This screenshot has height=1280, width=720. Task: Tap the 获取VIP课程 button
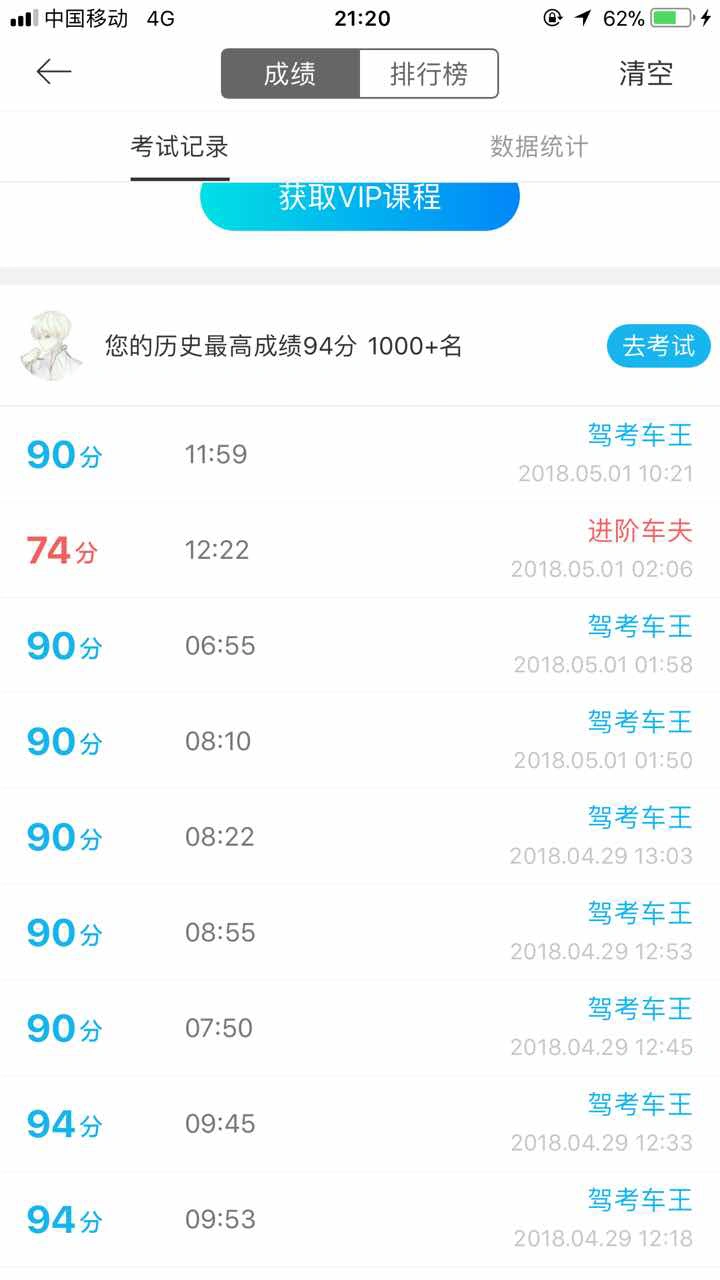tap(360, 200)
